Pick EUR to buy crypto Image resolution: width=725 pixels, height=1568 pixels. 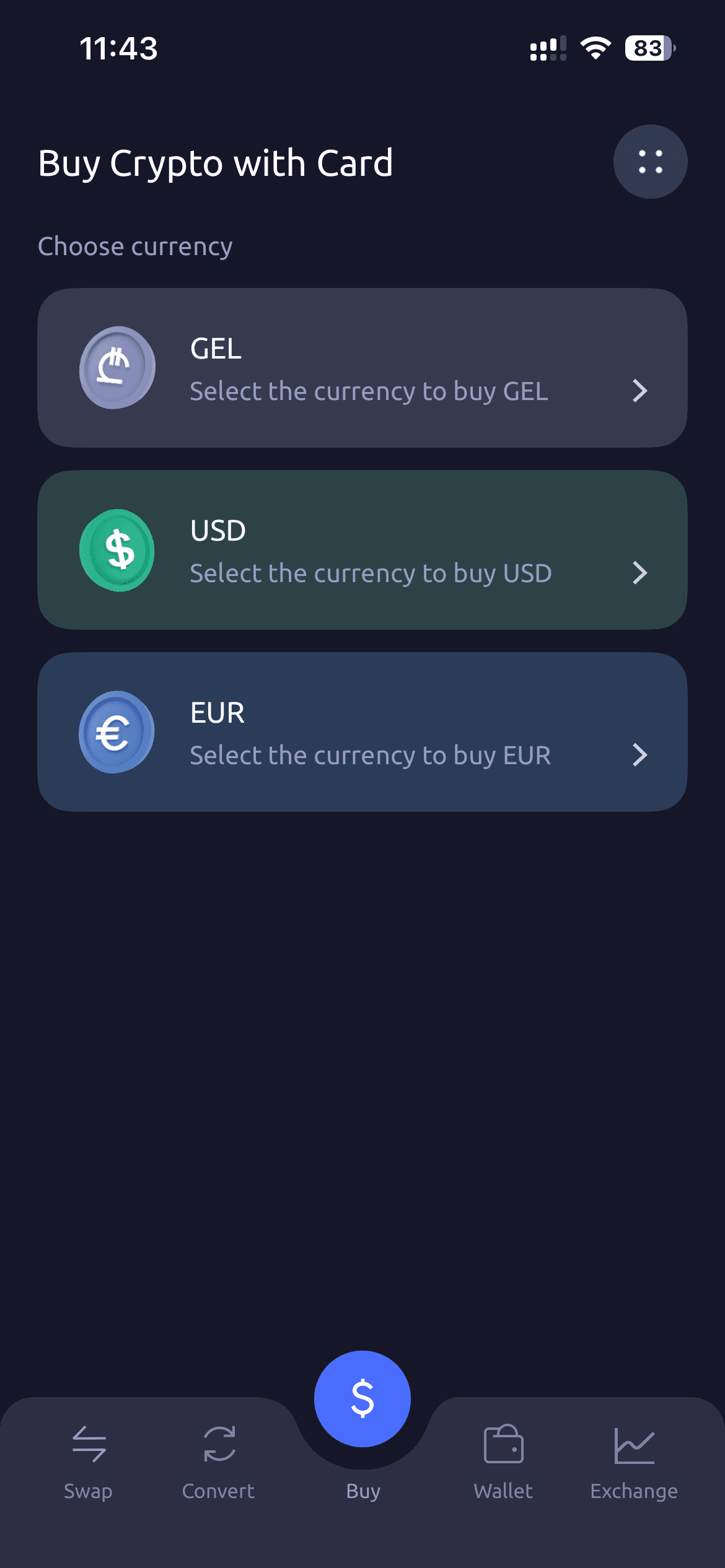click(x=362, y=732)
